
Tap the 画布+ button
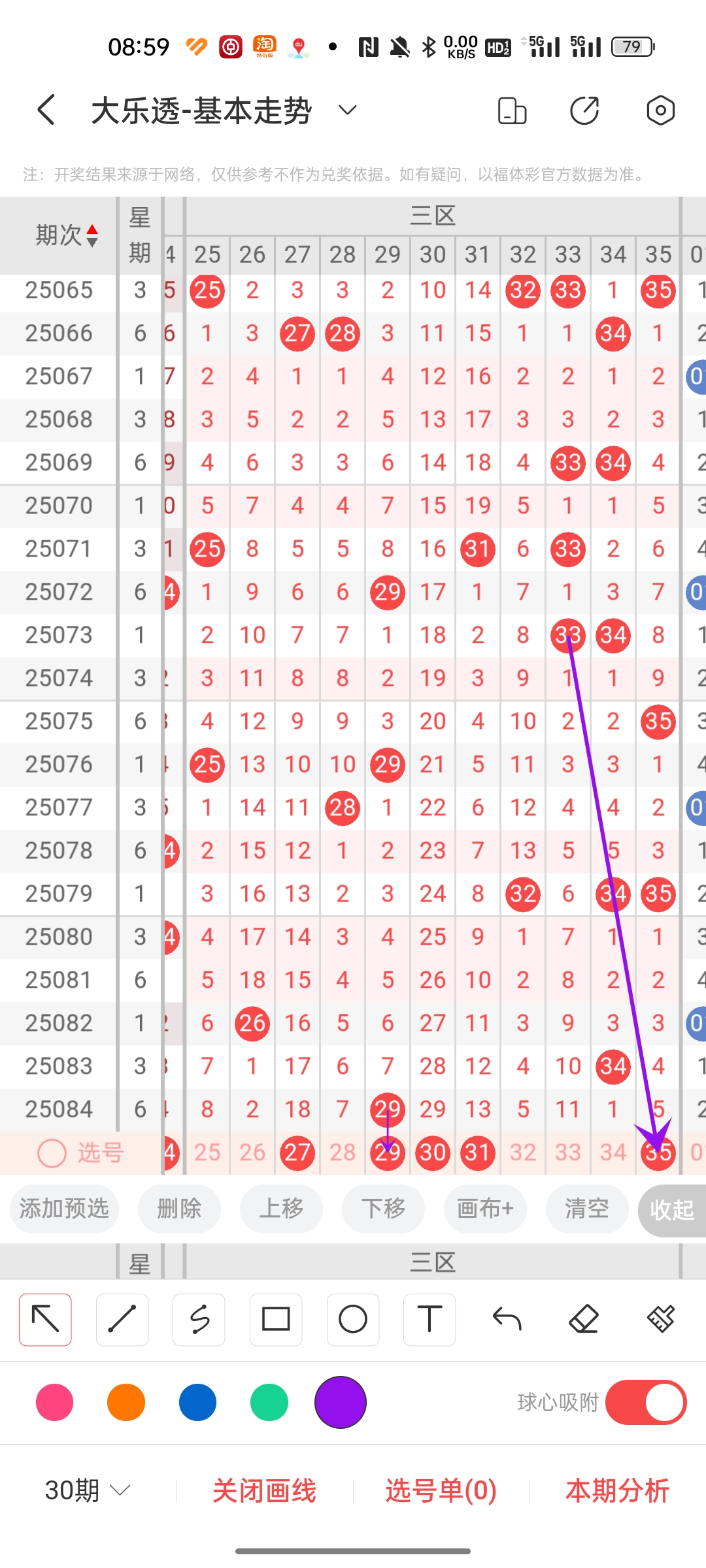click(x=485, y=1209)
